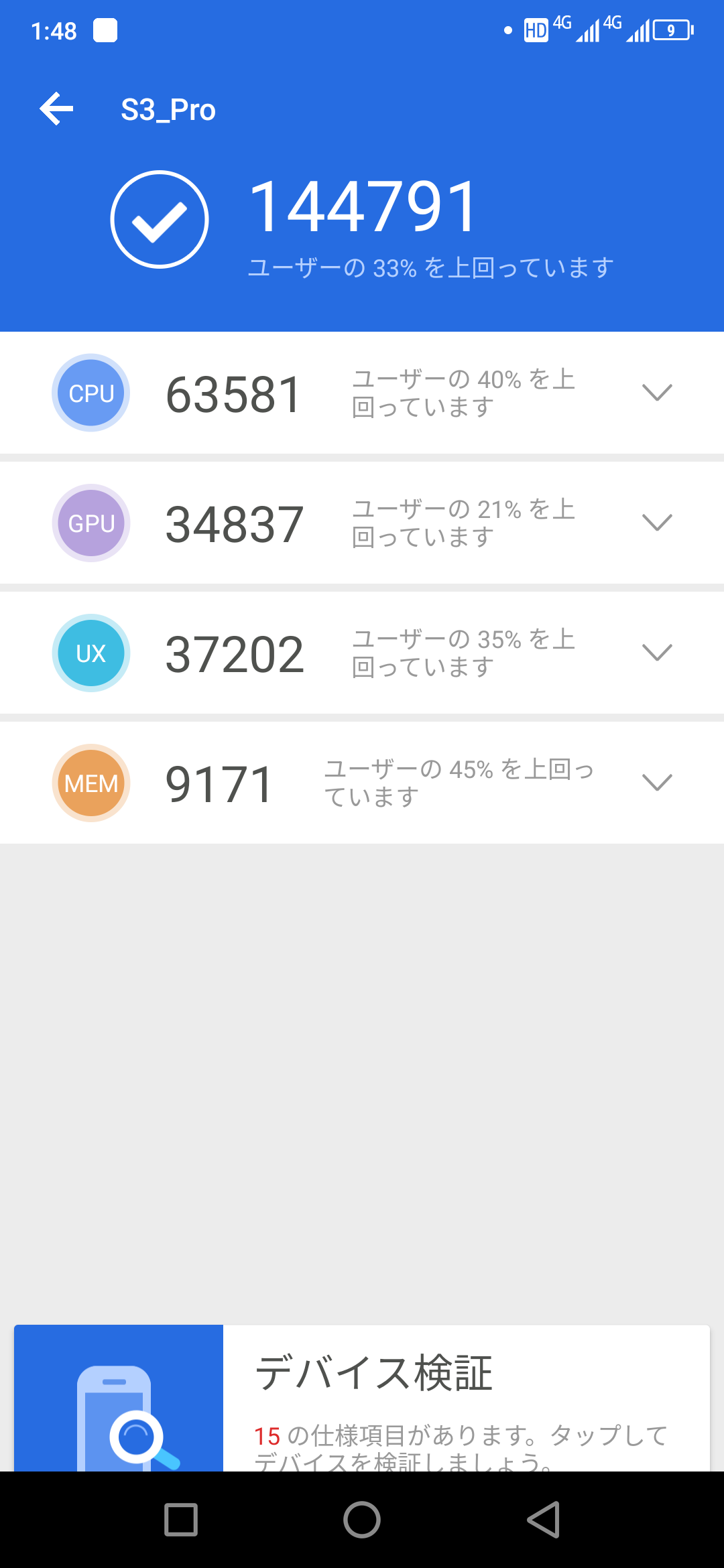This screenshot has height=1568, width=724.
Task: Expand the UX score details
Action: pos(656,653)
